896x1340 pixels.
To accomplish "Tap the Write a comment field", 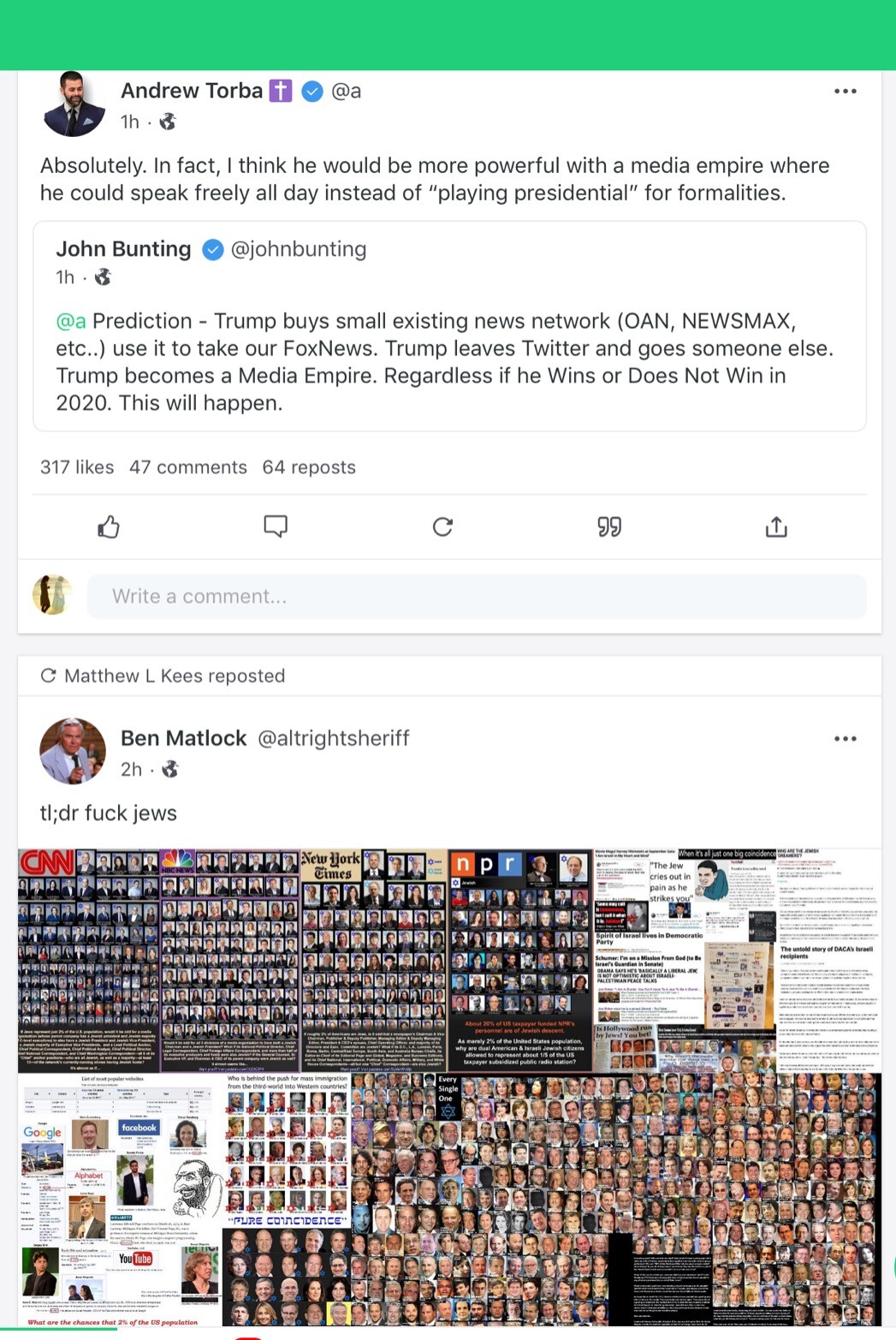I will [x=476, y=597].
